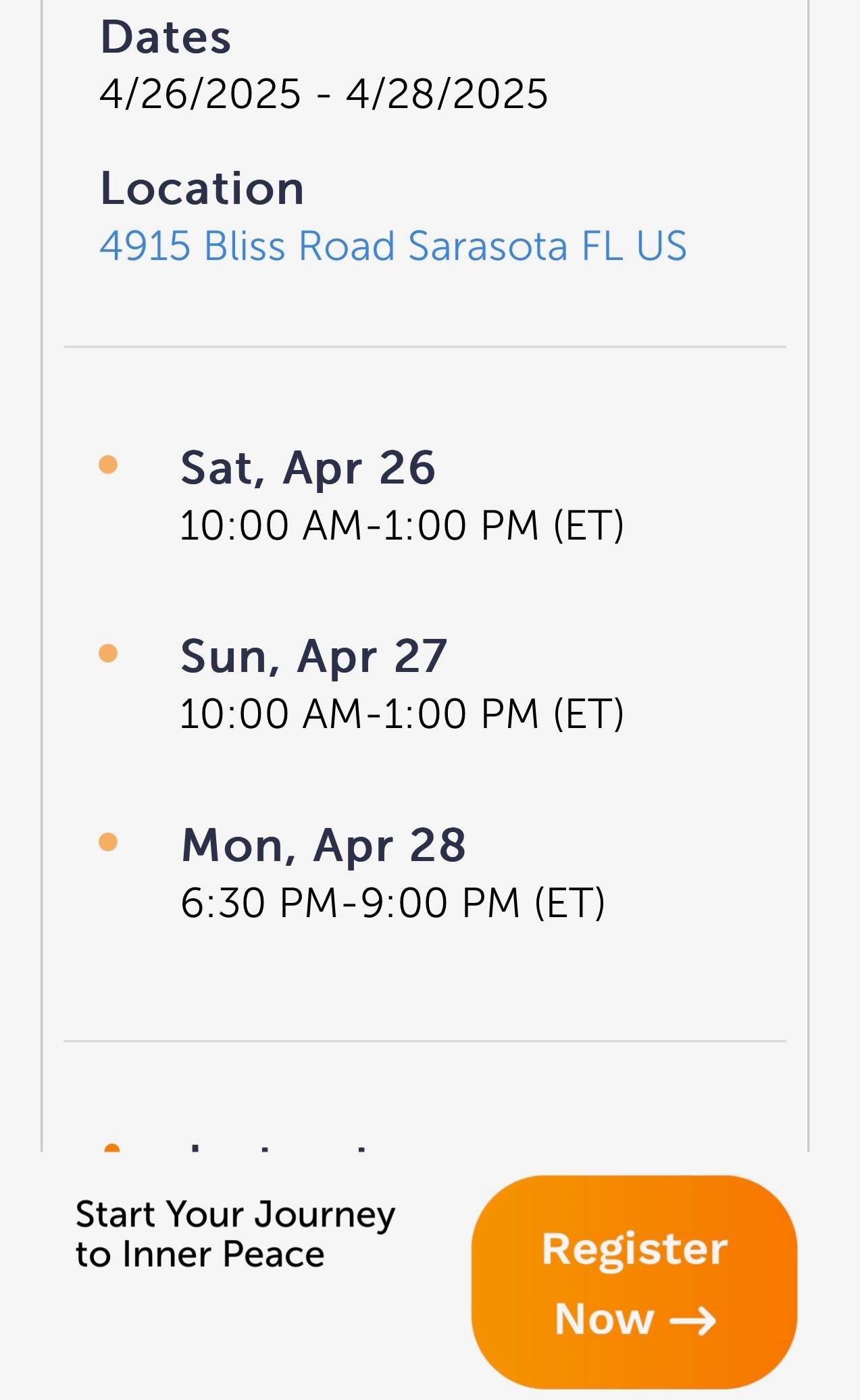Open the 4915 Bliss Road Sarasota location link
The height and width of the screenshot is (1400, 860).
[x=393, y=246]
